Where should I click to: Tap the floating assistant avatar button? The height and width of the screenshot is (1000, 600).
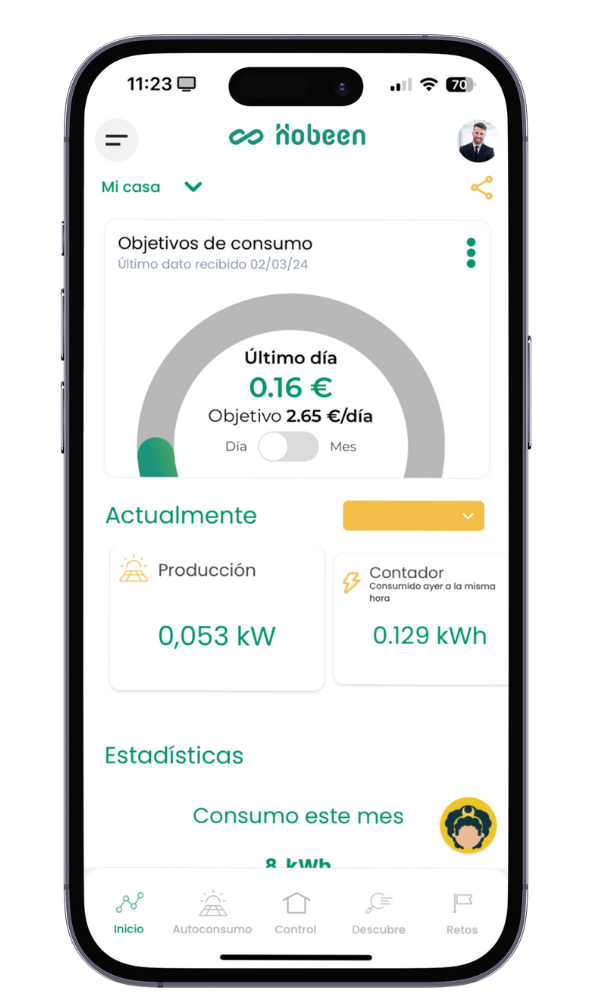pyautogui.click(x=468, y=825)
